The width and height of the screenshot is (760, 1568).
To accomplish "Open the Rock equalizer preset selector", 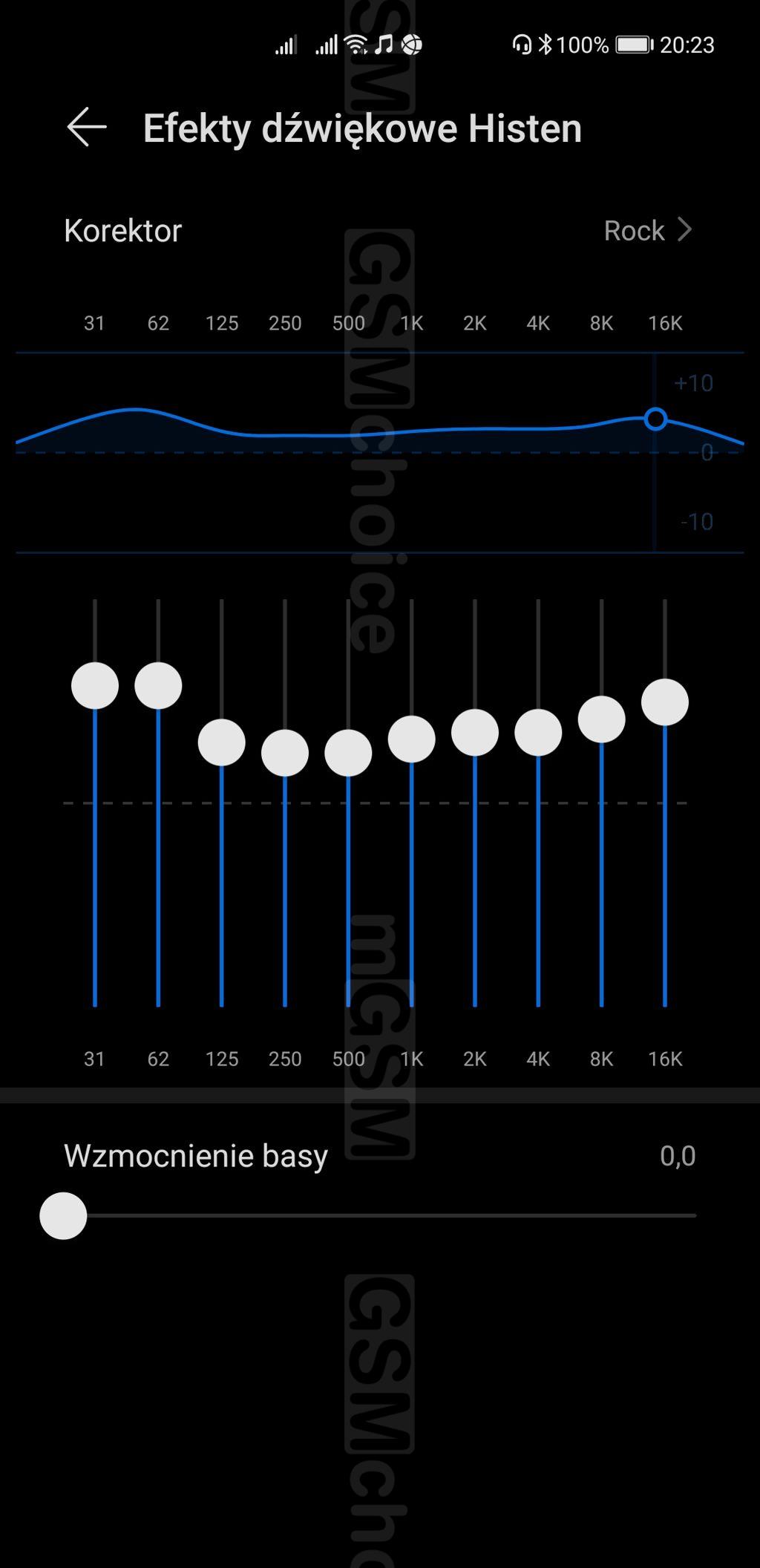I will coord(647,230).
